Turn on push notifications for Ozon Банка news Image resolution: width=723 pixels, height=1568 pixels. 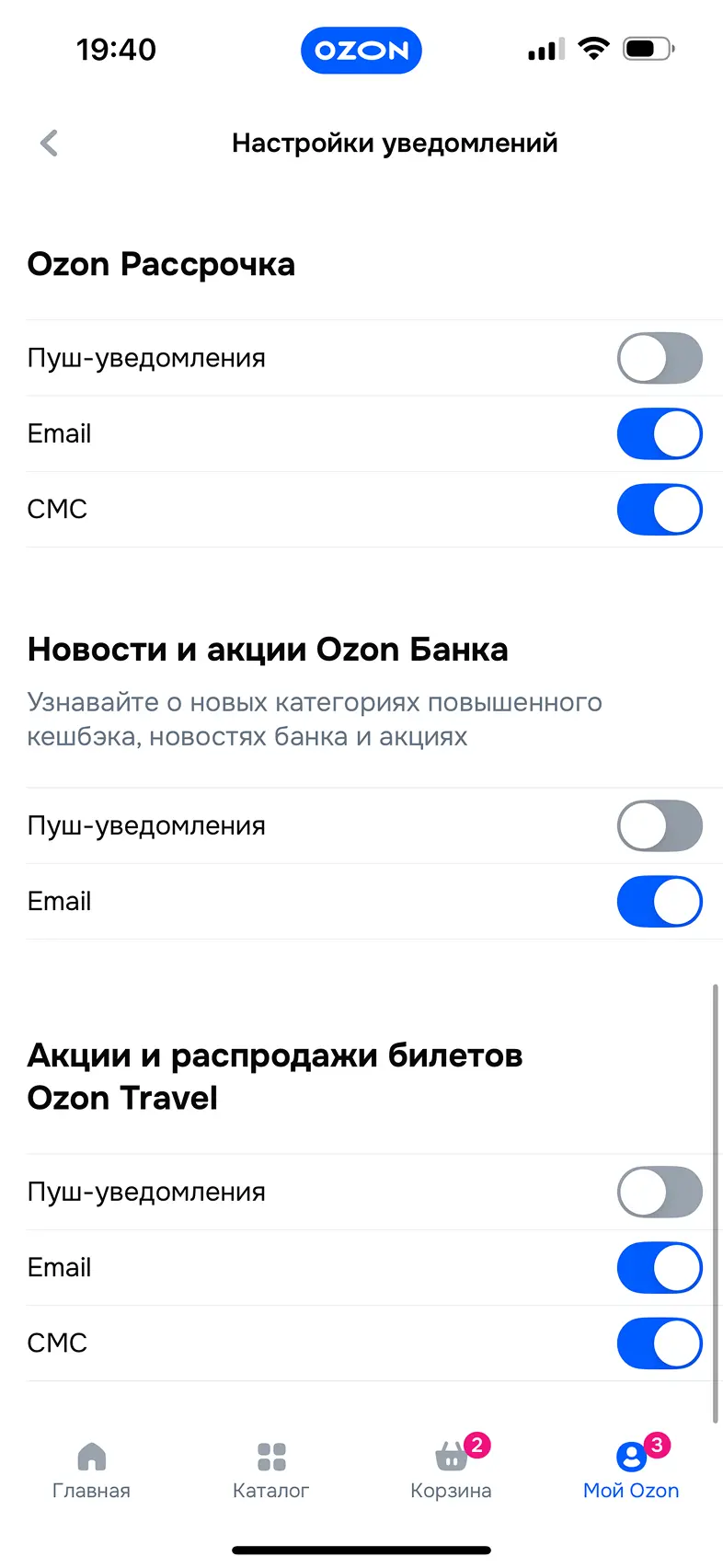pos(659,825)
